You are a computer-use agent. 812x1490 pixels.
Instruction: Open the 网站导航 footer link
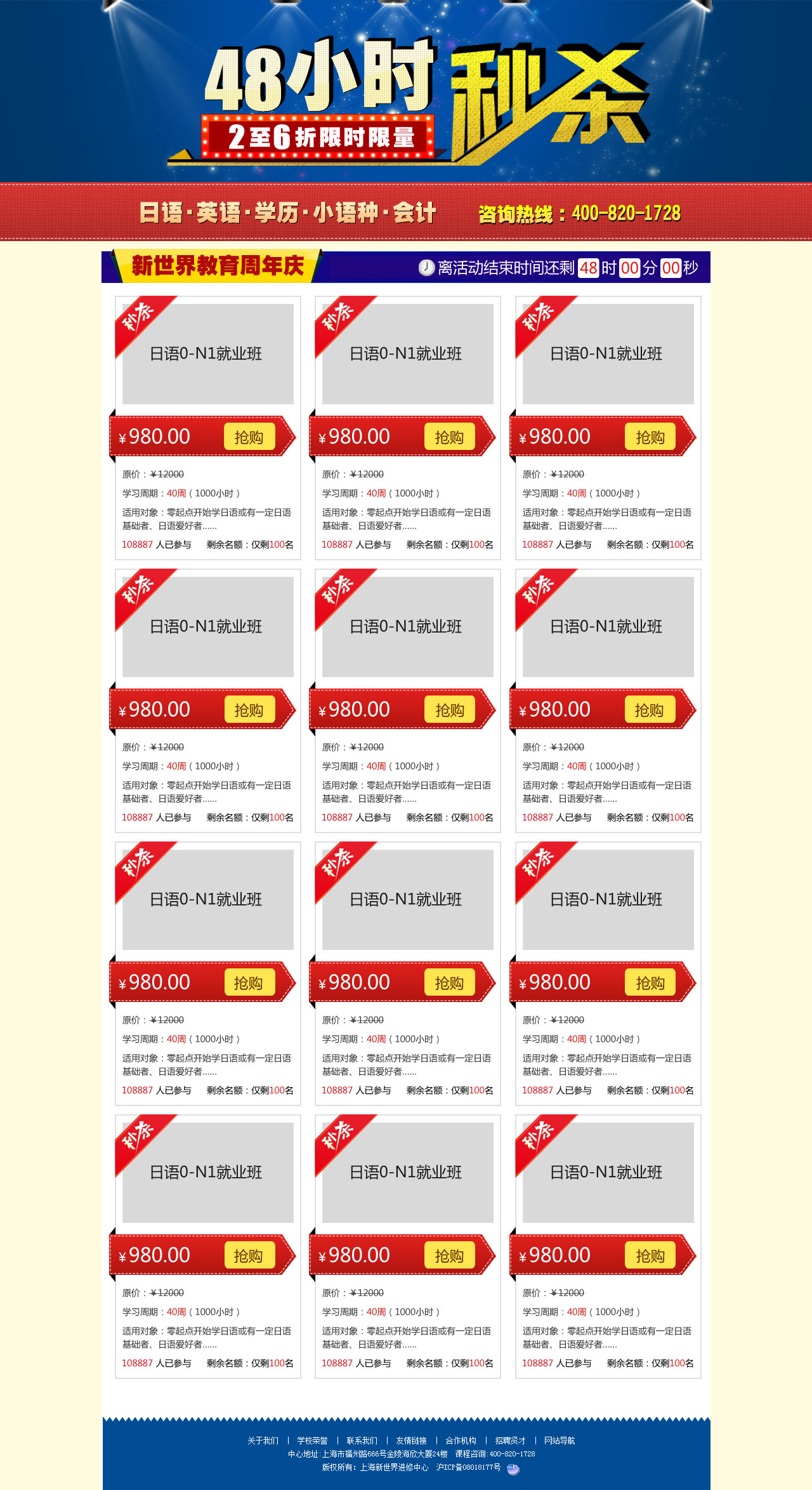[x=559, y=1441]
